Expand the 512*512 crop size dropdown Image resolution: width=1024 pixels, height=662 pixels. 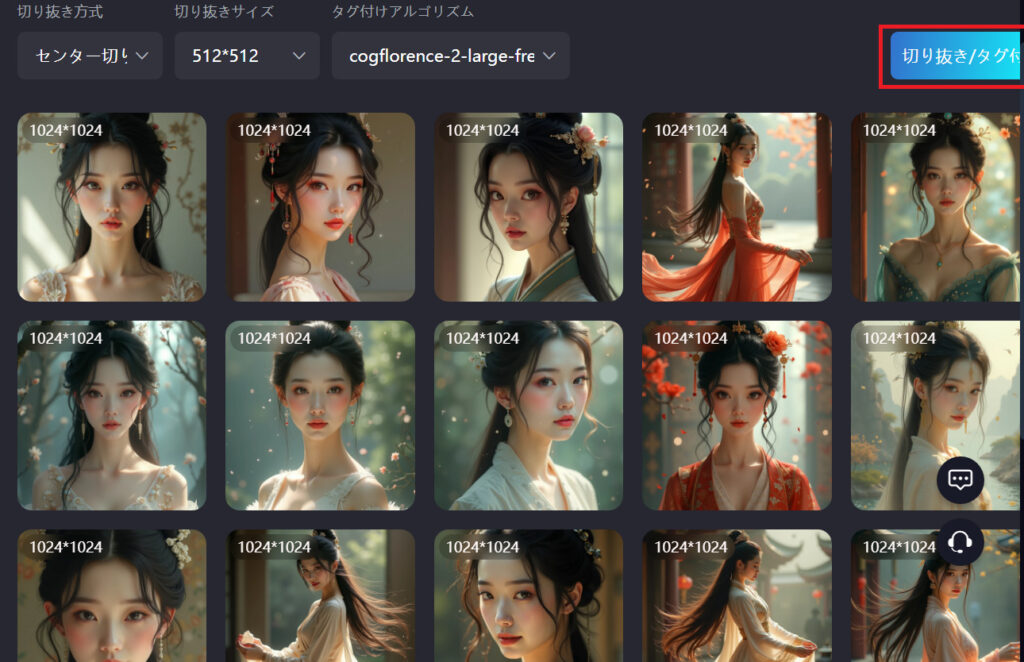247,56
